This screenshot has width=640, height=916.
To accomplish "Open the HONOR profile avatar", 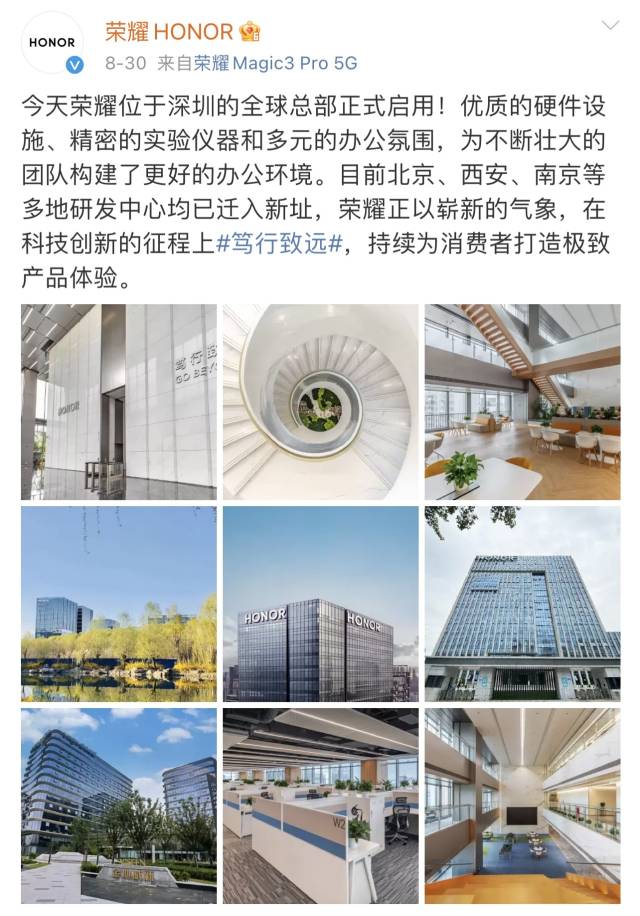I will click(x=51, y=43).
